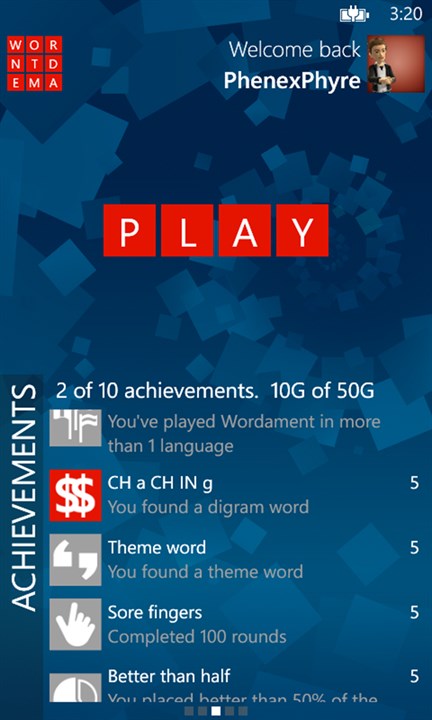
Task: View the Sore fingers achievement
Action: pyautogui.click(x=235, y=624)
